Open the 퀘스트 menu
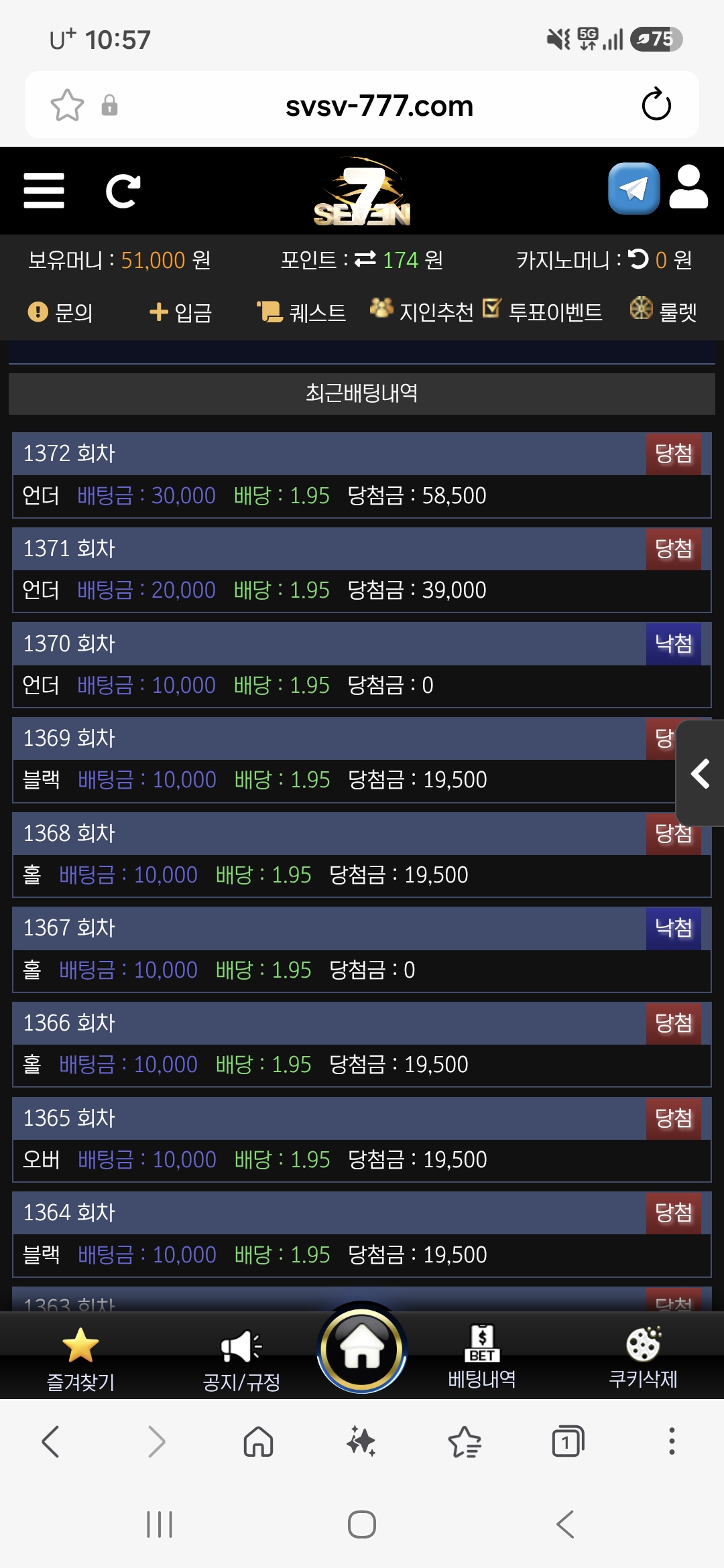Image resolution: width=724 pixels, height=1568 pixels. (x=301, y=312)
